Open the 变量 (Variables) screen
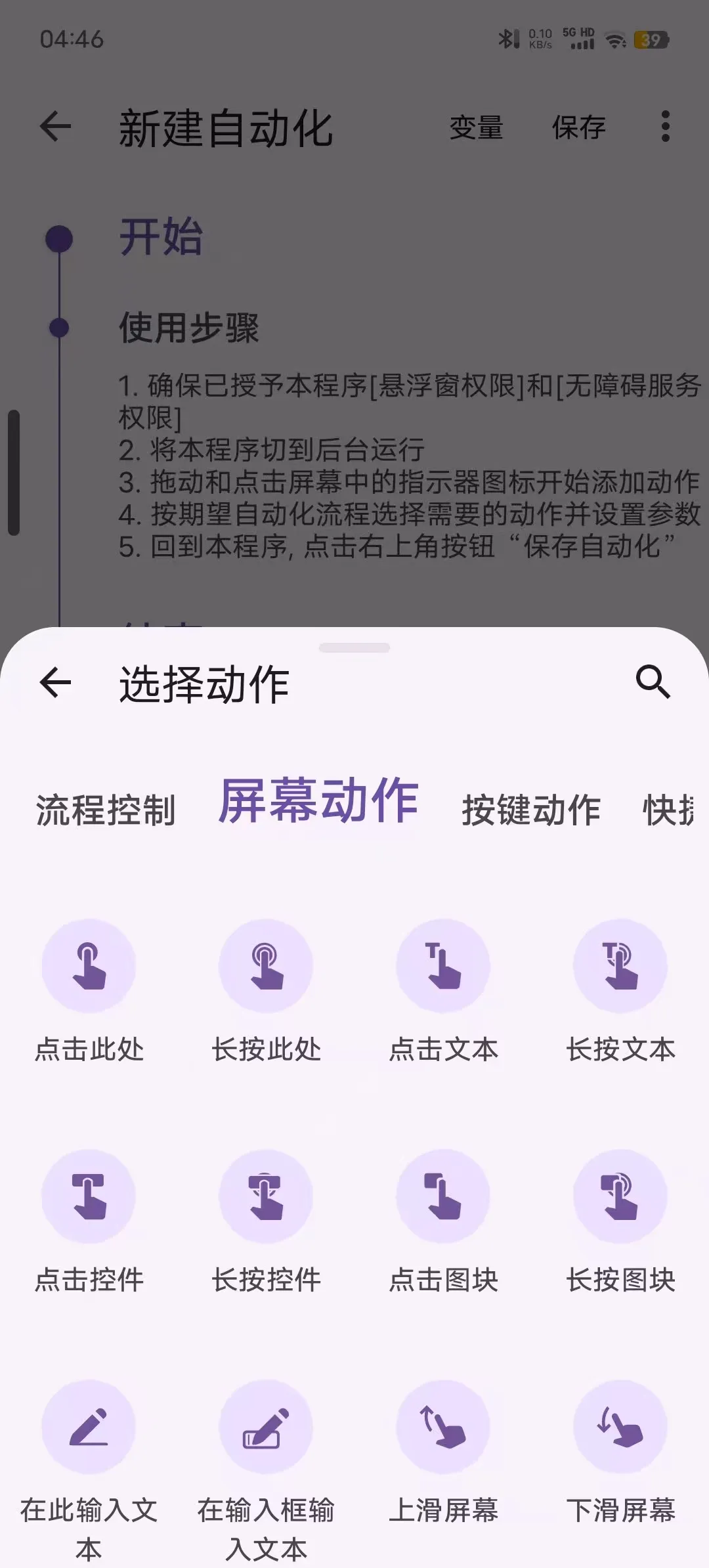 tap(477, 126)
